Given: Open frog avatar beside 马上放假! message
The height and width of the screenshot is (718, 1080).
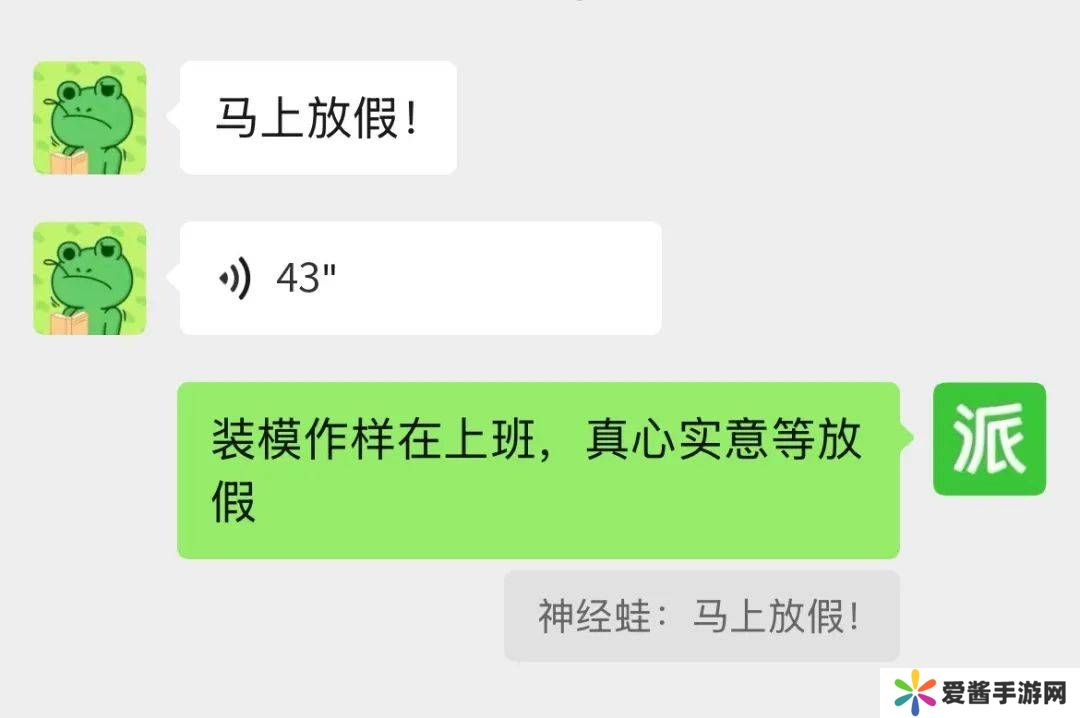Looking at the screenshot, I should click(90, 118).
